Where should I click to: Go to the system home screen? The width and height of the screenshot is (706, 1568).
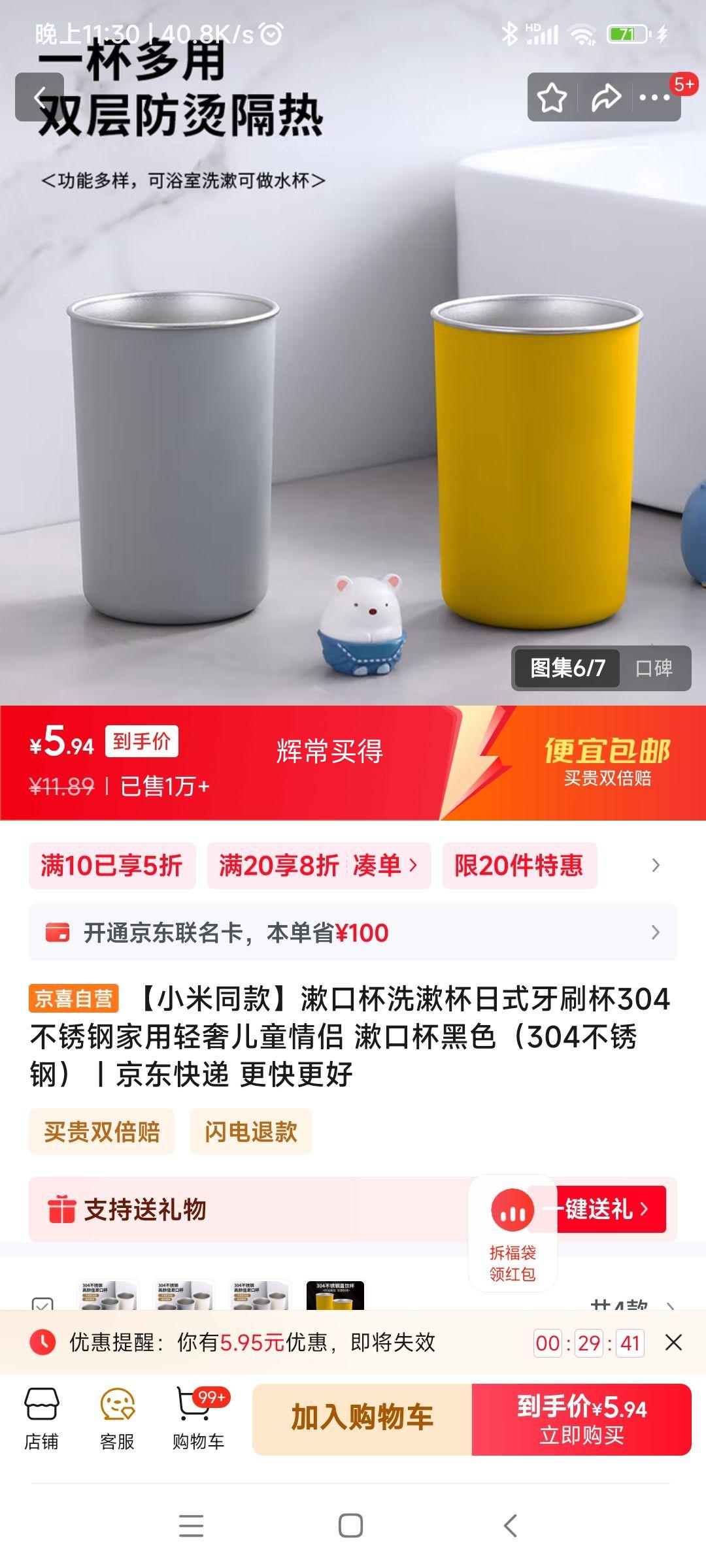(351, 1526)
